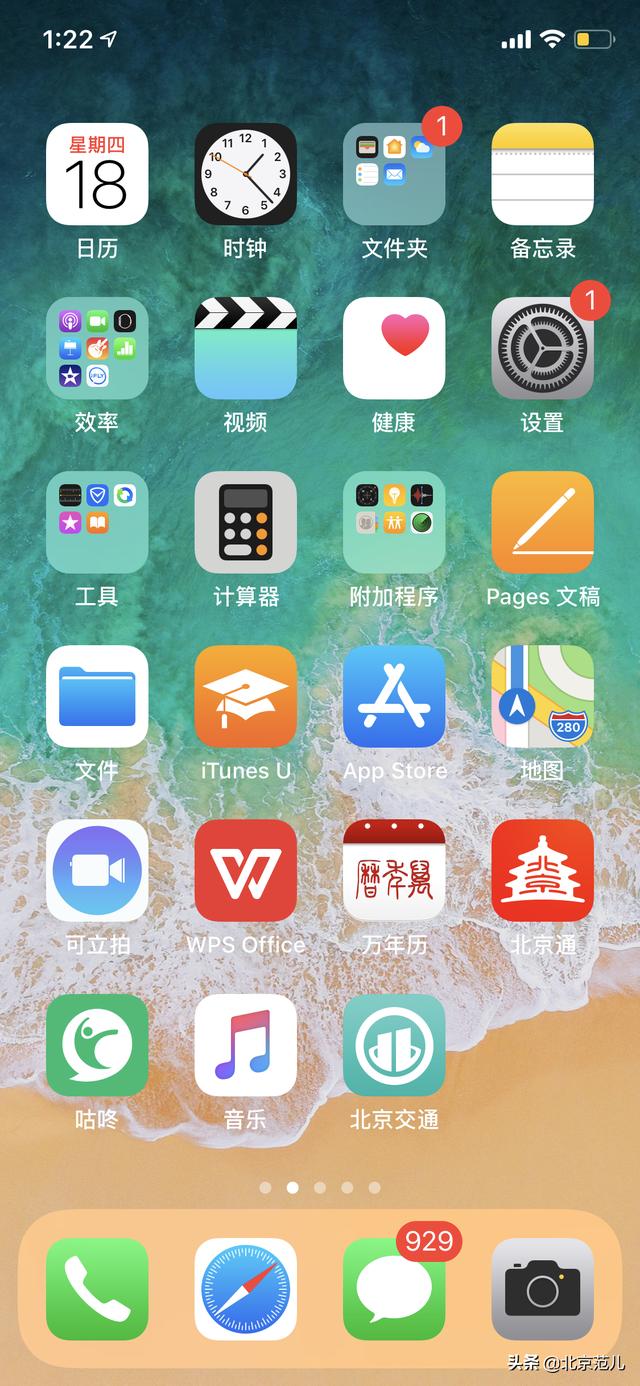
Task: Open the 万年历 app
Action: tap(394, 870)
